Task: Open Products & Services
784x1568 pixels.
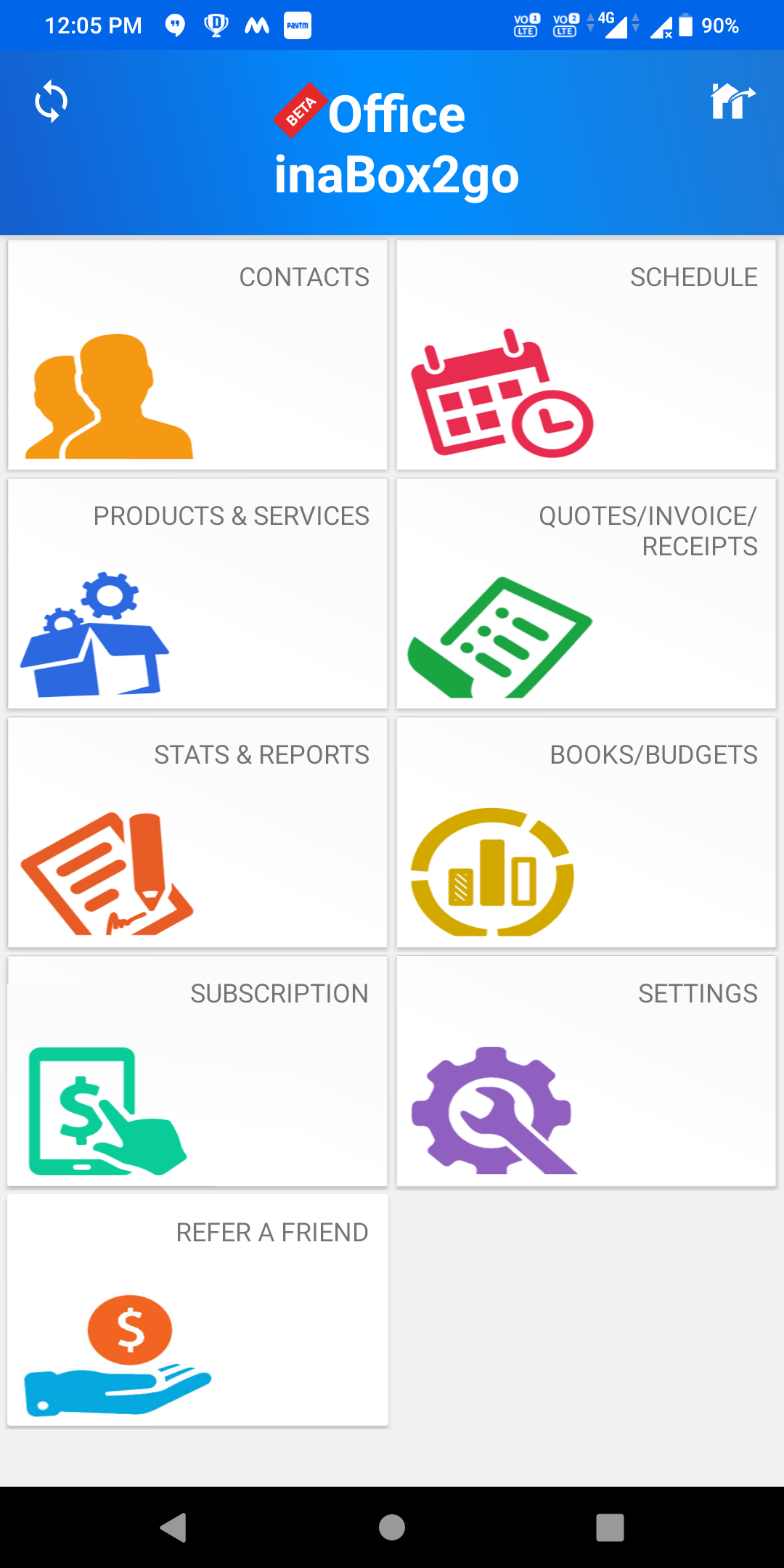Action: point(197,594)
